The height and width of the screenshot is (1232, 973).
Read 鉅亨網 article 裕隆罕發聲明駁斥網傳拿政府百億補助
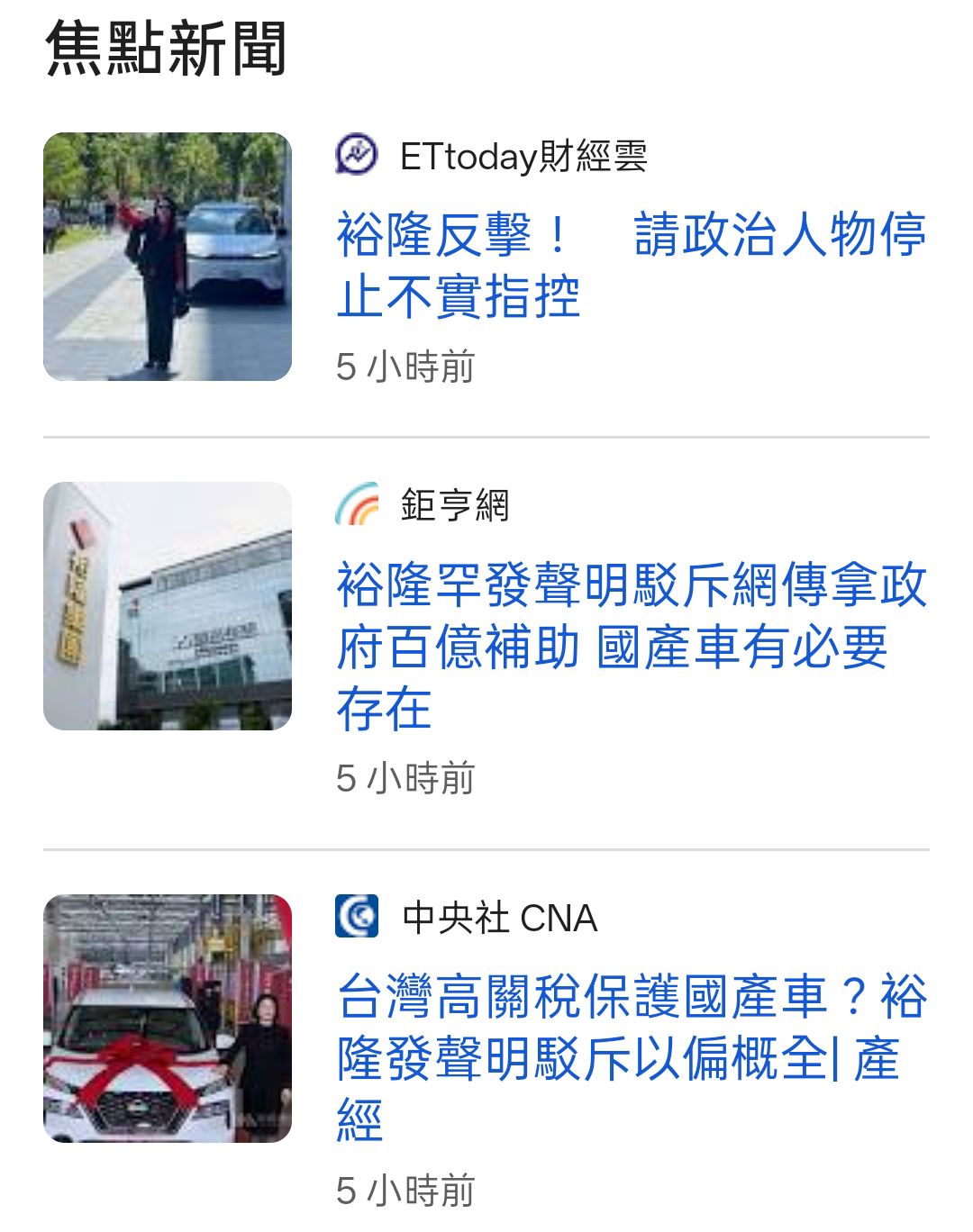(631, 646)
